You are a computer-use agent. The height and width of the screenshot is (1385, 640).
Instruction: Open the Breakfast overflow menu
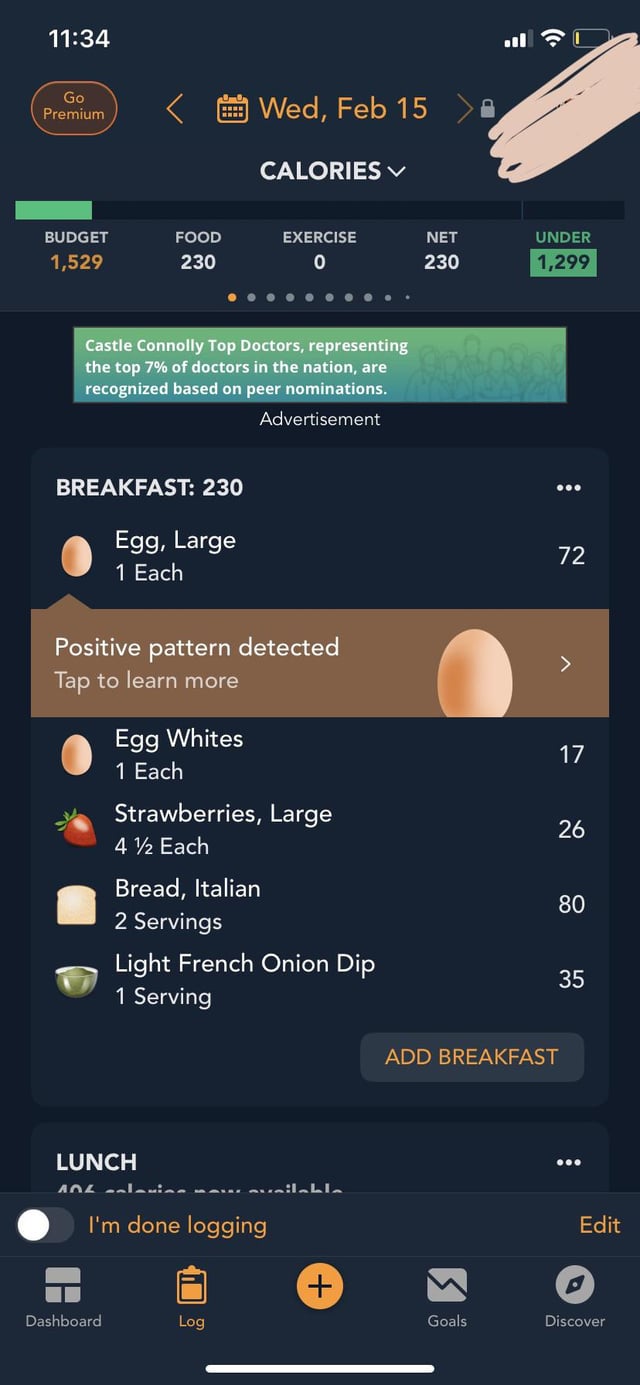tap(568, 488)
